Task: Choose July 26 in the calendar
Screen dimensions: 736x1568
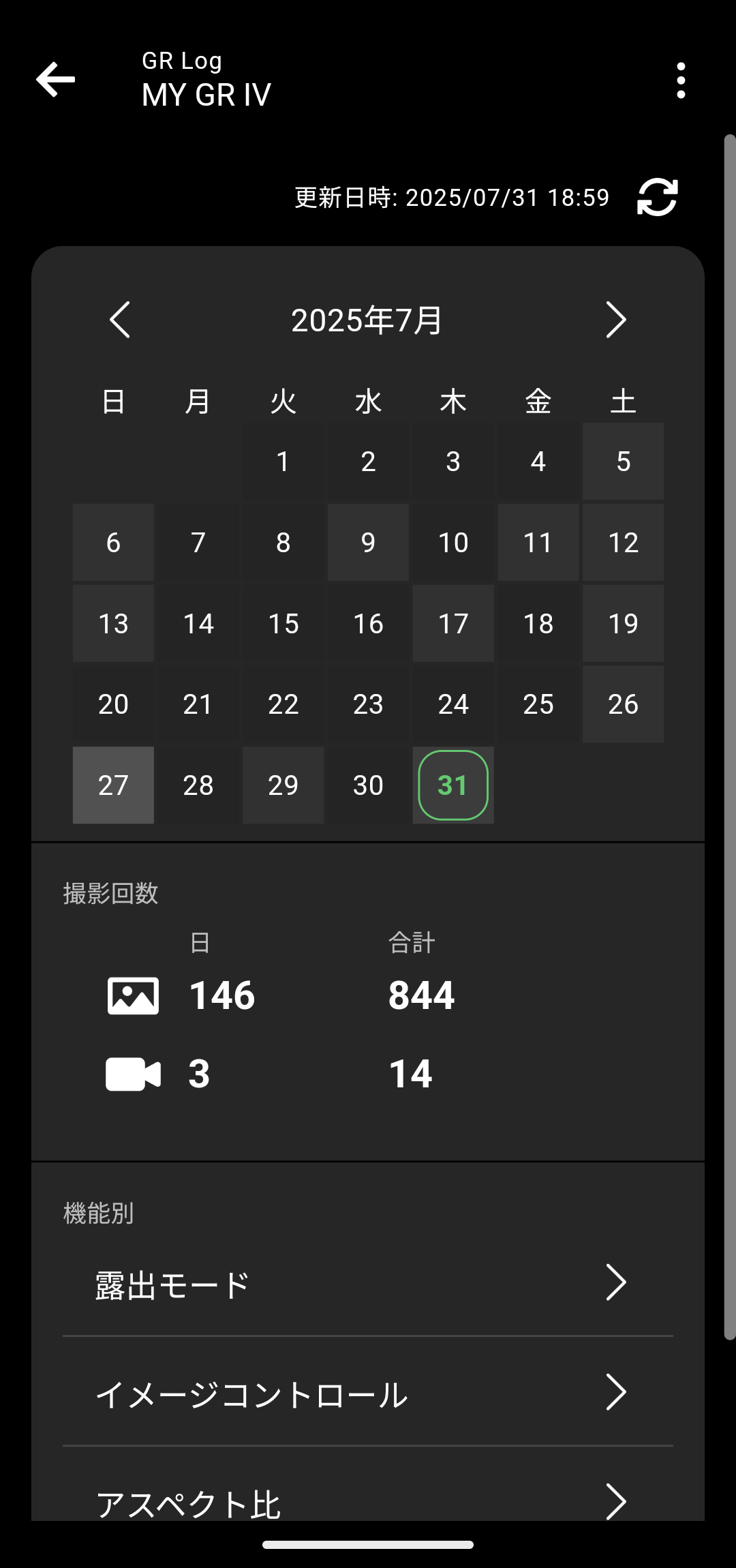Action: coord(623,704)
